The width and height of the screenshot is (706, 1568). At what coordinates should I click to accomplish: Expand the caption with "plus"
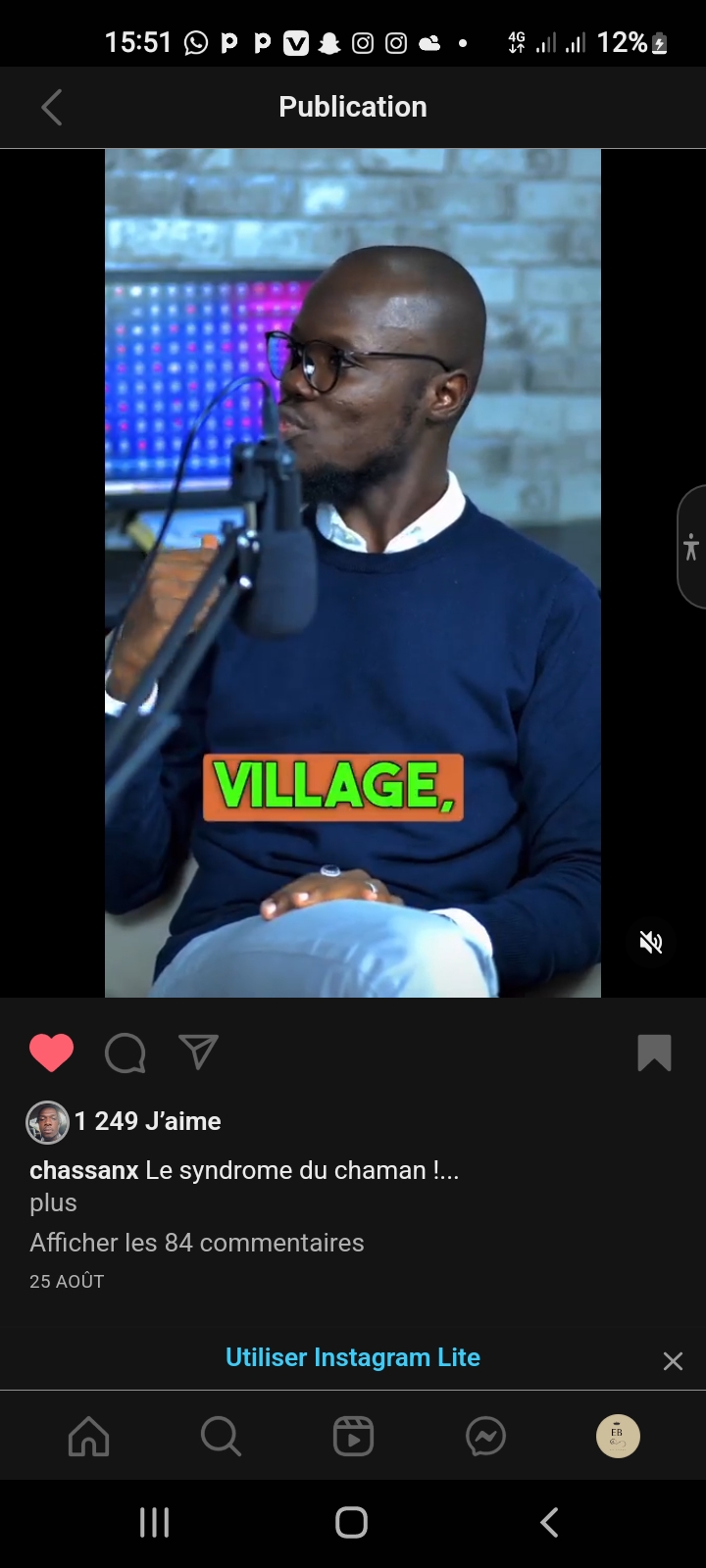53,1202
